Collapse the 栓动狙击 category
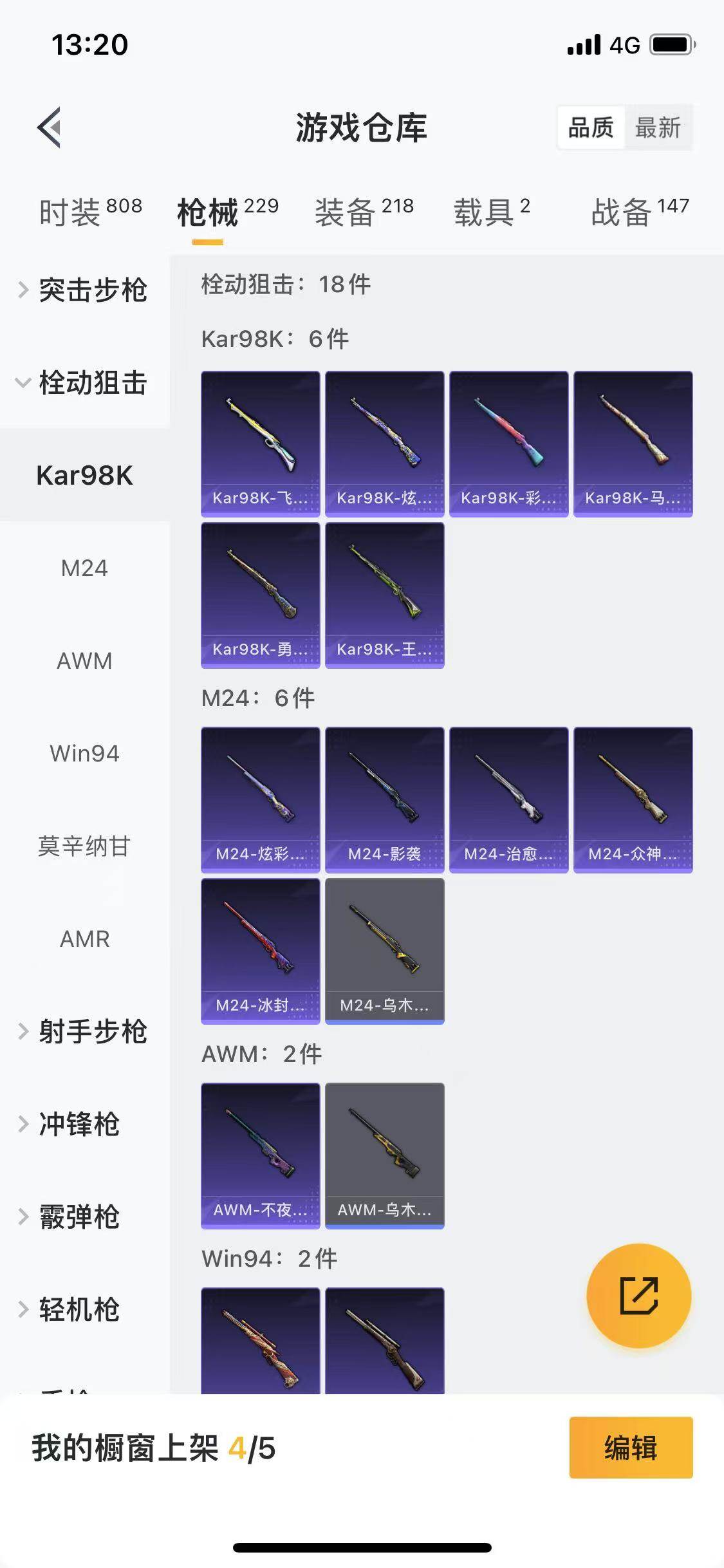Image resolution: width=724 pixels, height=1568 pixels. 84,383
